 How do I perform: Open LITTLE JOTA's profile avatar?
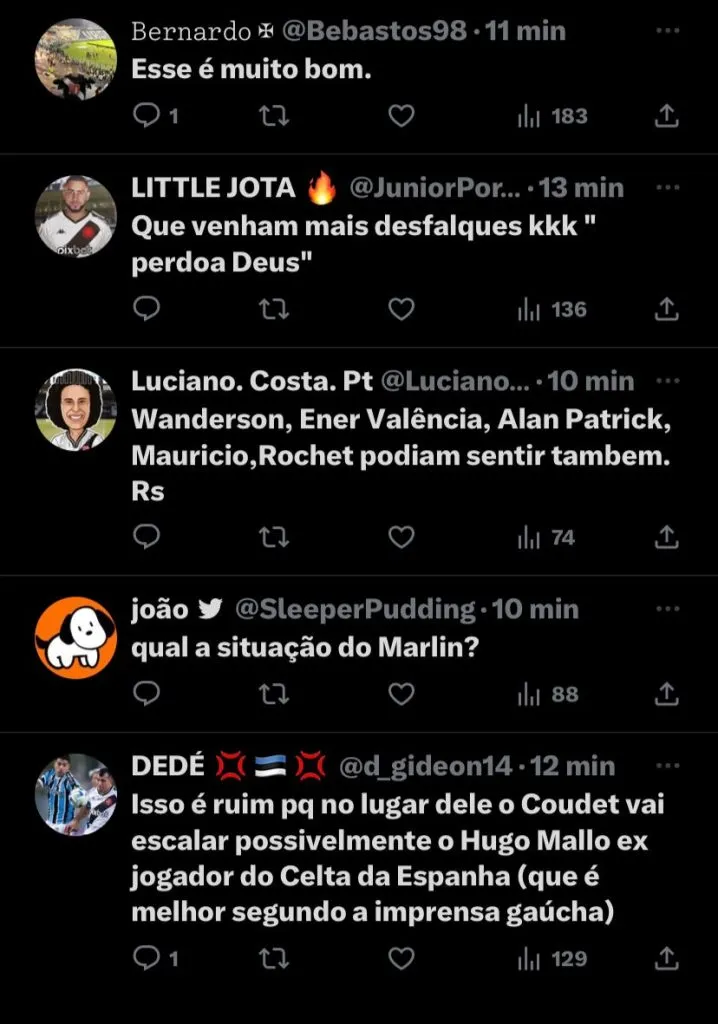pos(76,216)
